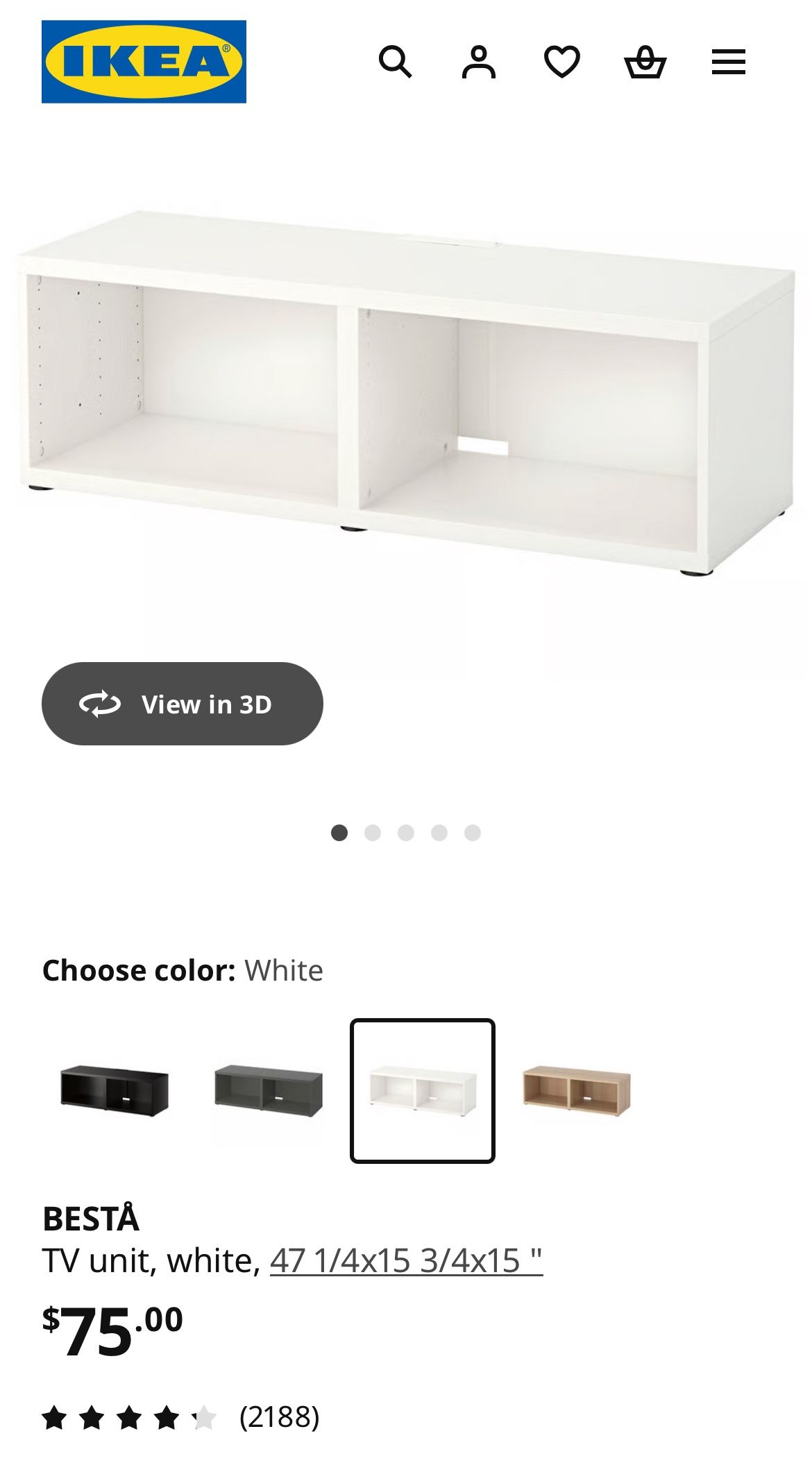The image size is (812, 1463).
Task: Open the shopping basket
Action: point(645,62)
